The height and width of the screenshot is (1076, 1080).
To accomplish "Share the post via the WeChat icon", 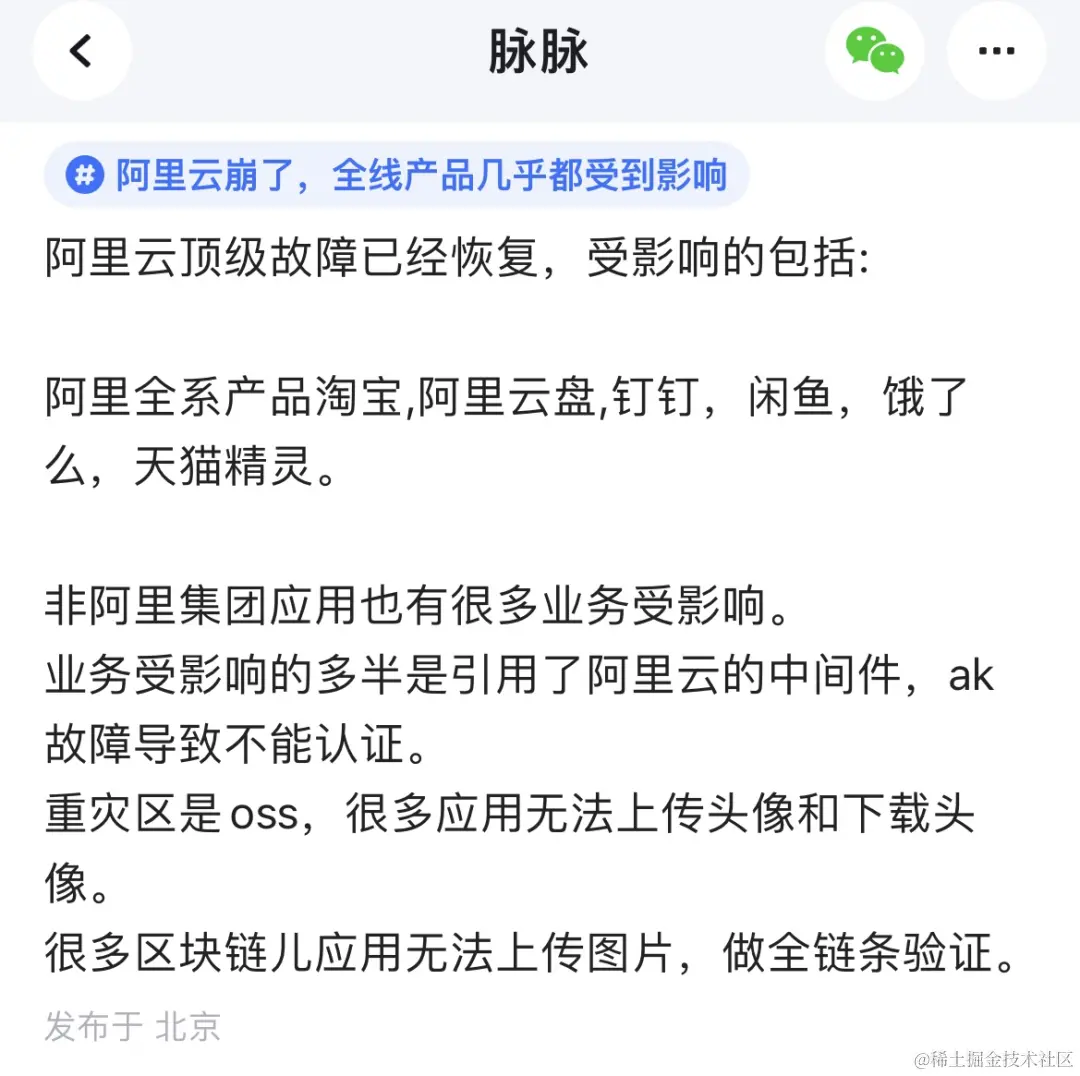I will [874, 51].
